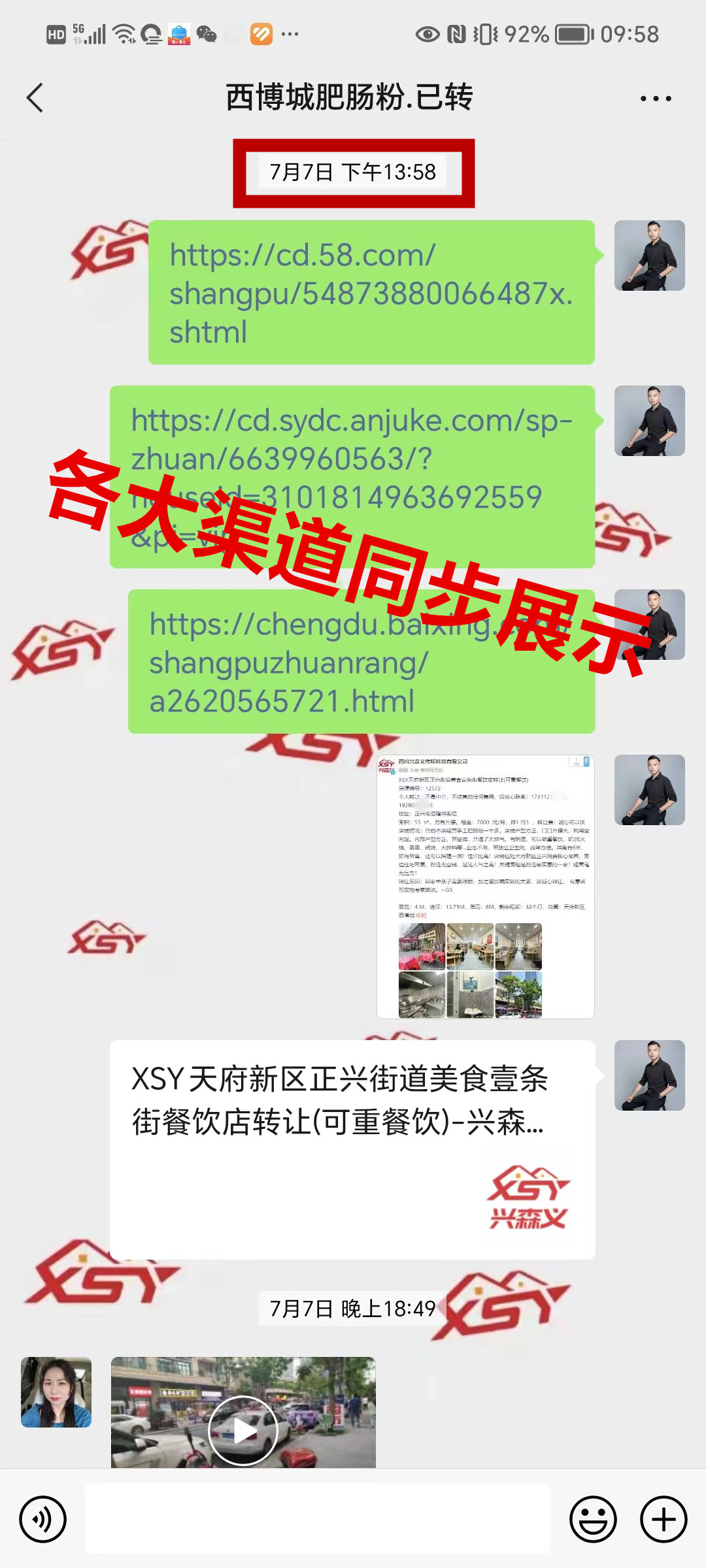Go back from the chat
This screenshot has width=706, height=1568.
point(35,98)
